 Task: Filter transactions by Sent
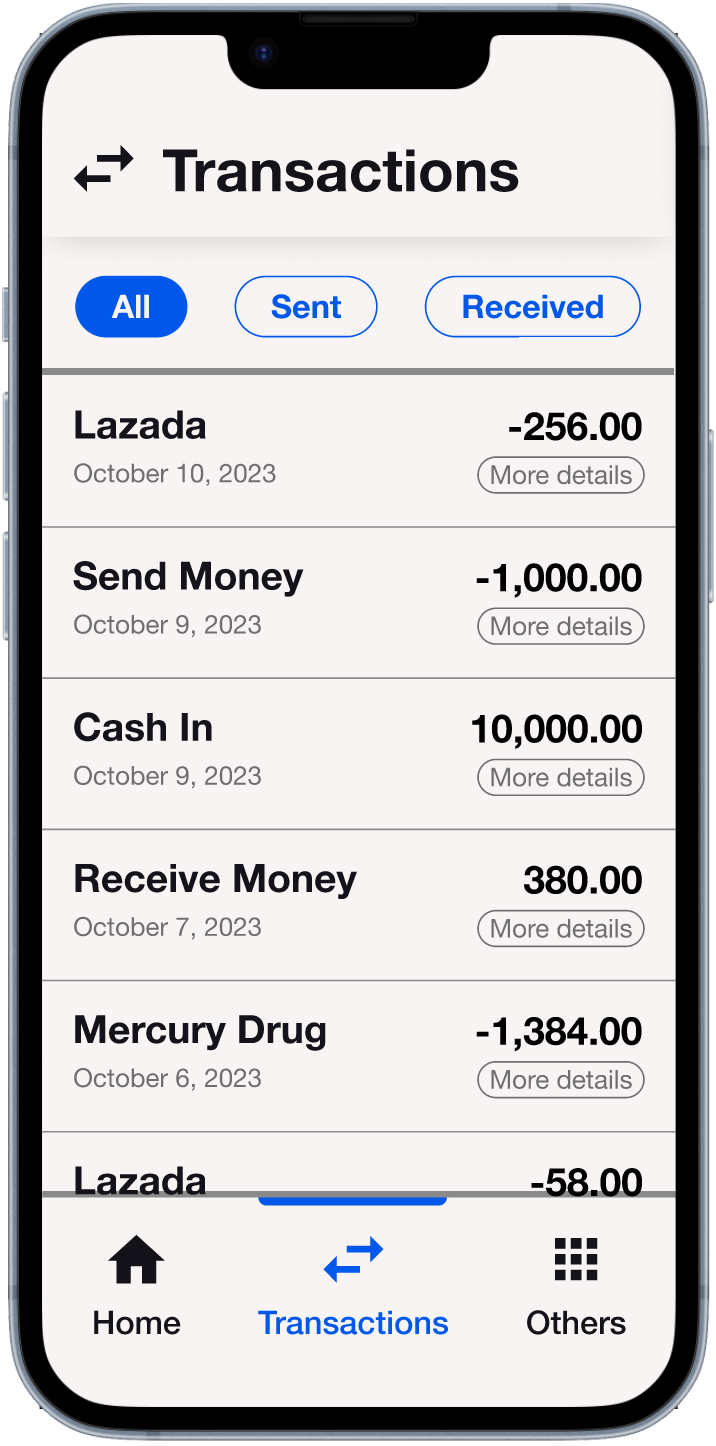pyautogui.click(x=306, y=307)
